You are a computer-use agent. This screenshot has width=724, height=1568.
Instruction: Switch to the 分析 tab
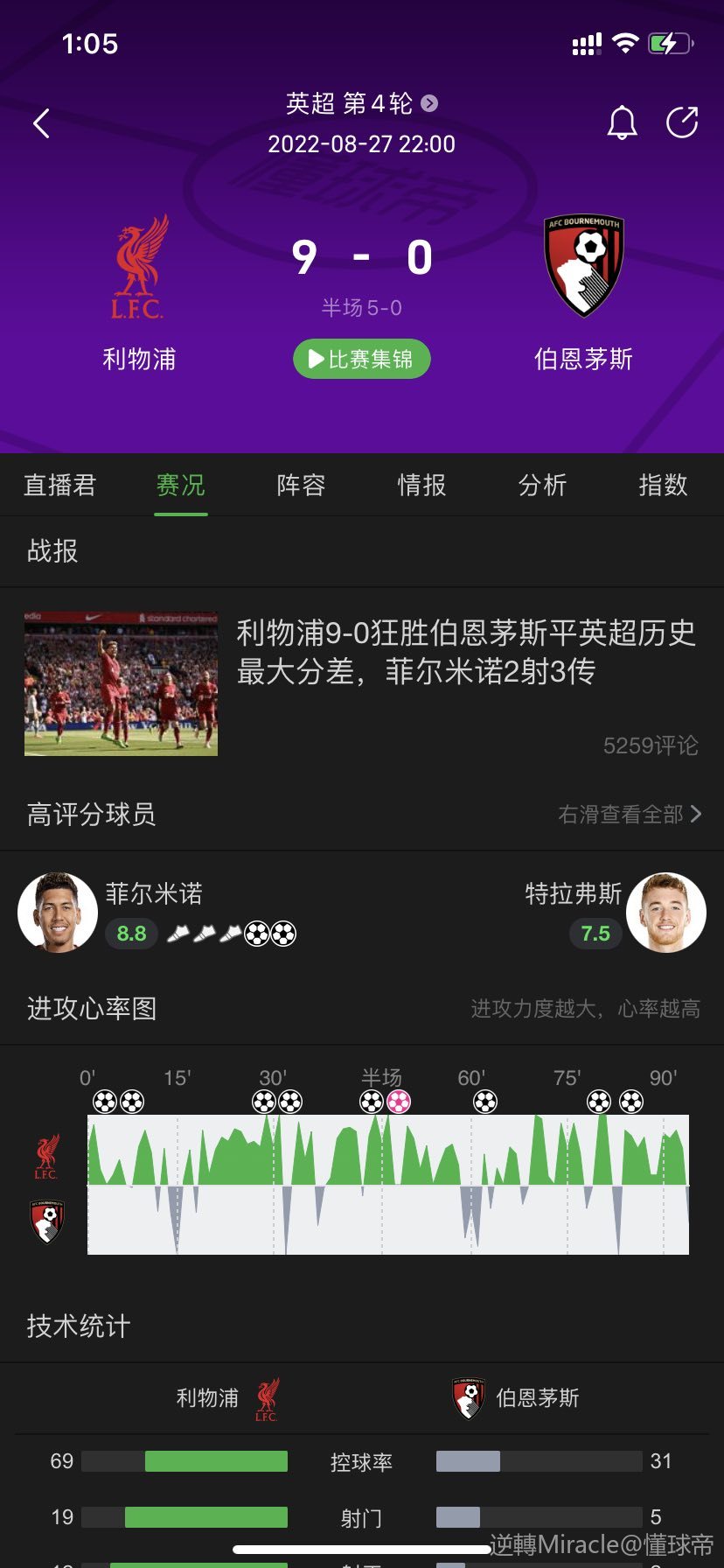point(542,485)
